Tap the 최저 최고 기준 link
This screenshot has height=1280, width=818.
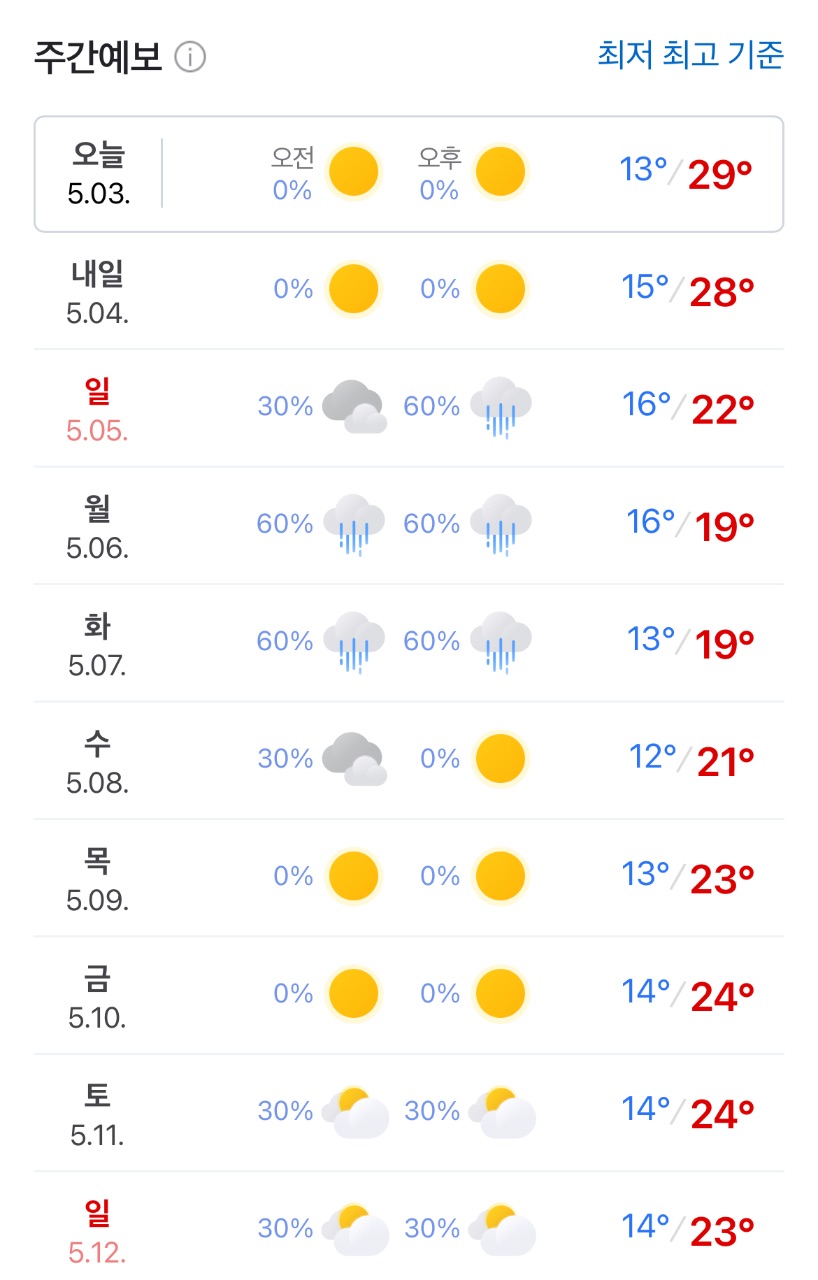pos(690,54)
